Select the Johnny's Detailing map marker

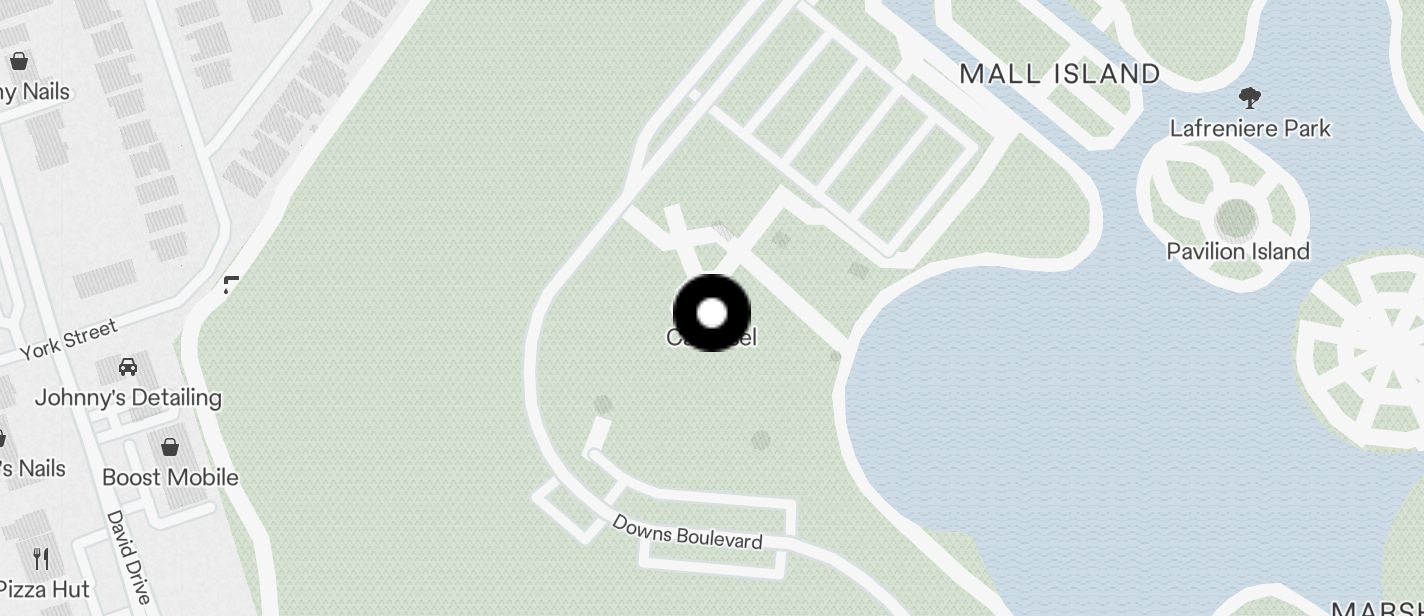[x=128, y=367]
